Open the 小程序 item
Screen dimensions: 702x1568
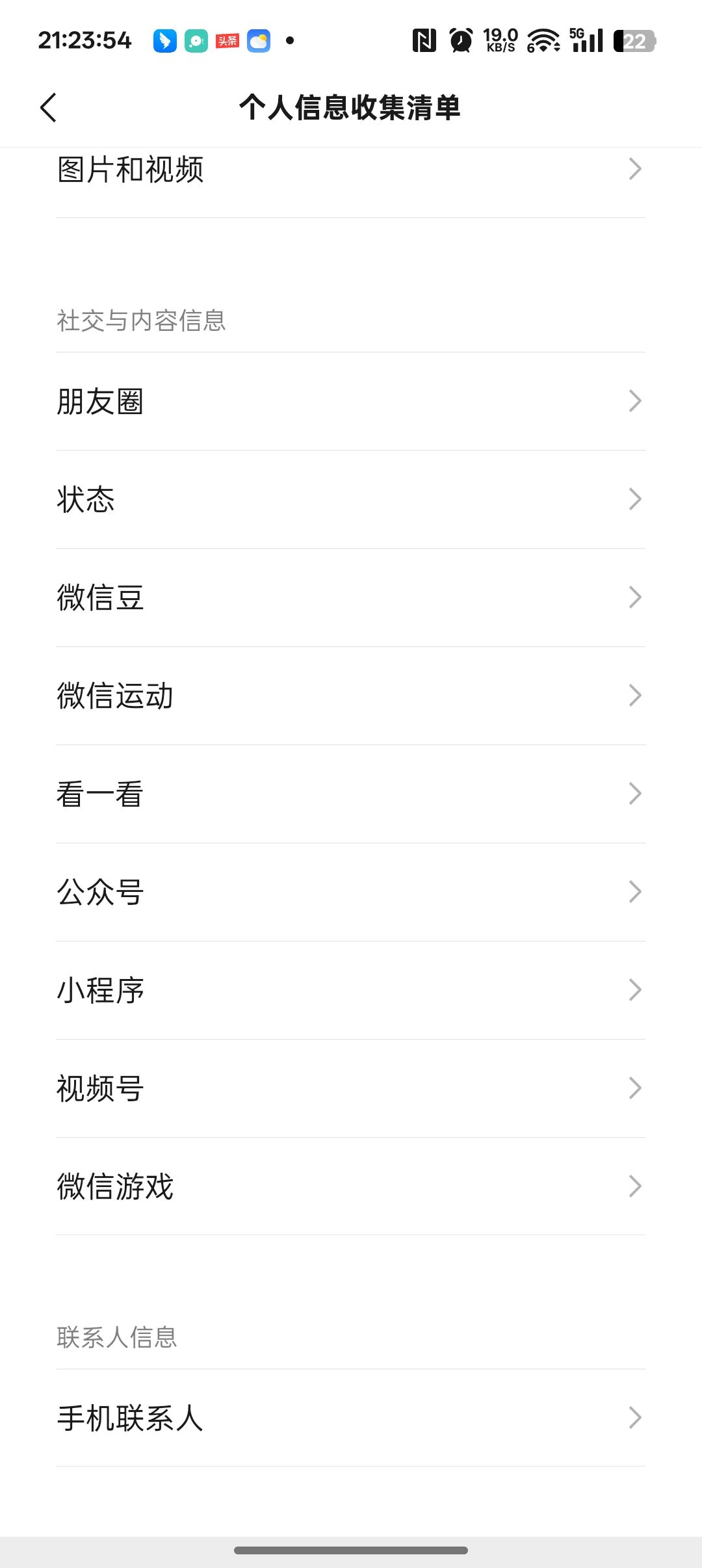351,990
